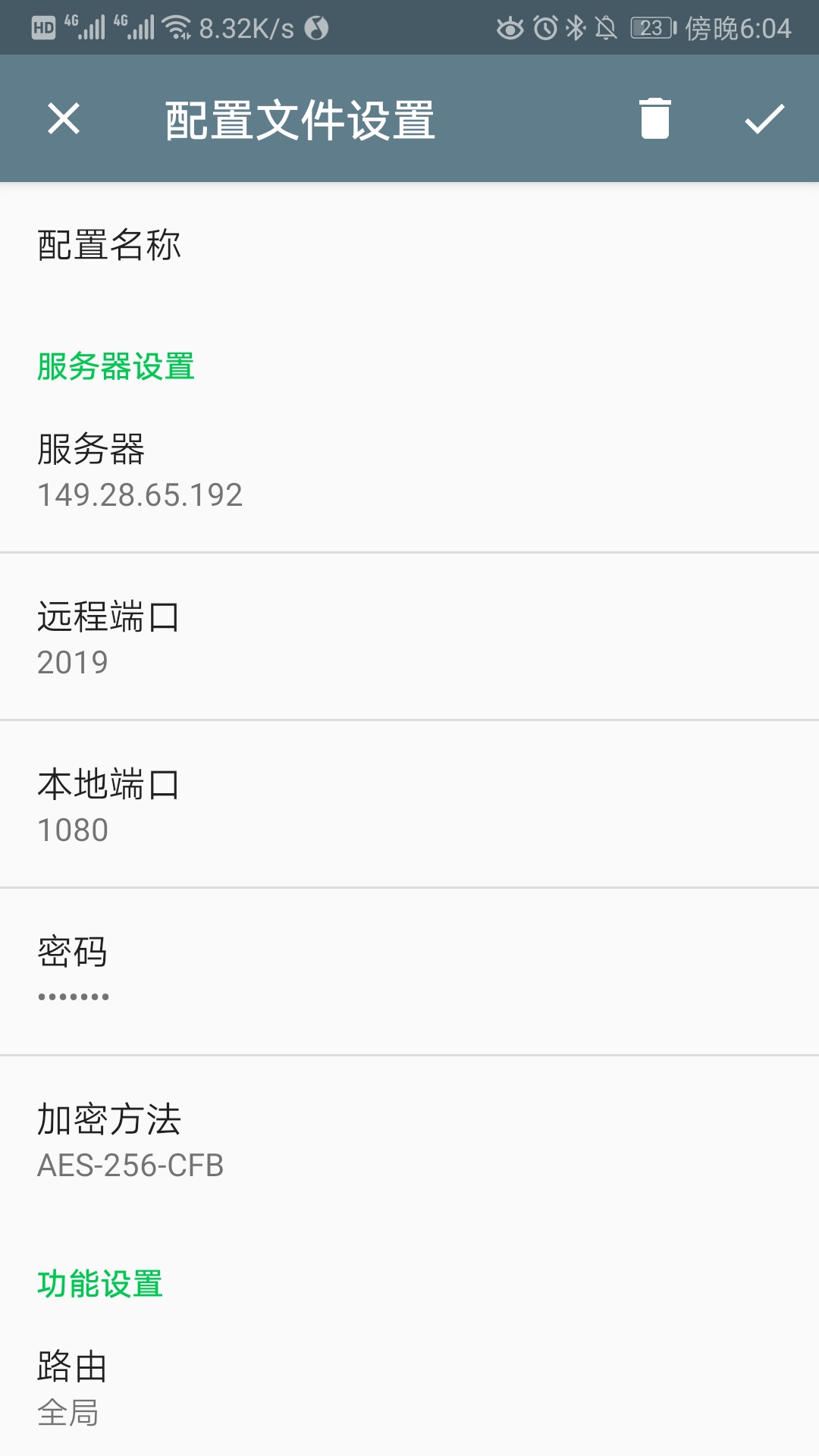Click the 配置文件设置 title bar
The height and width of the screenshot is (1456, 819).
(x=299, y=118)
